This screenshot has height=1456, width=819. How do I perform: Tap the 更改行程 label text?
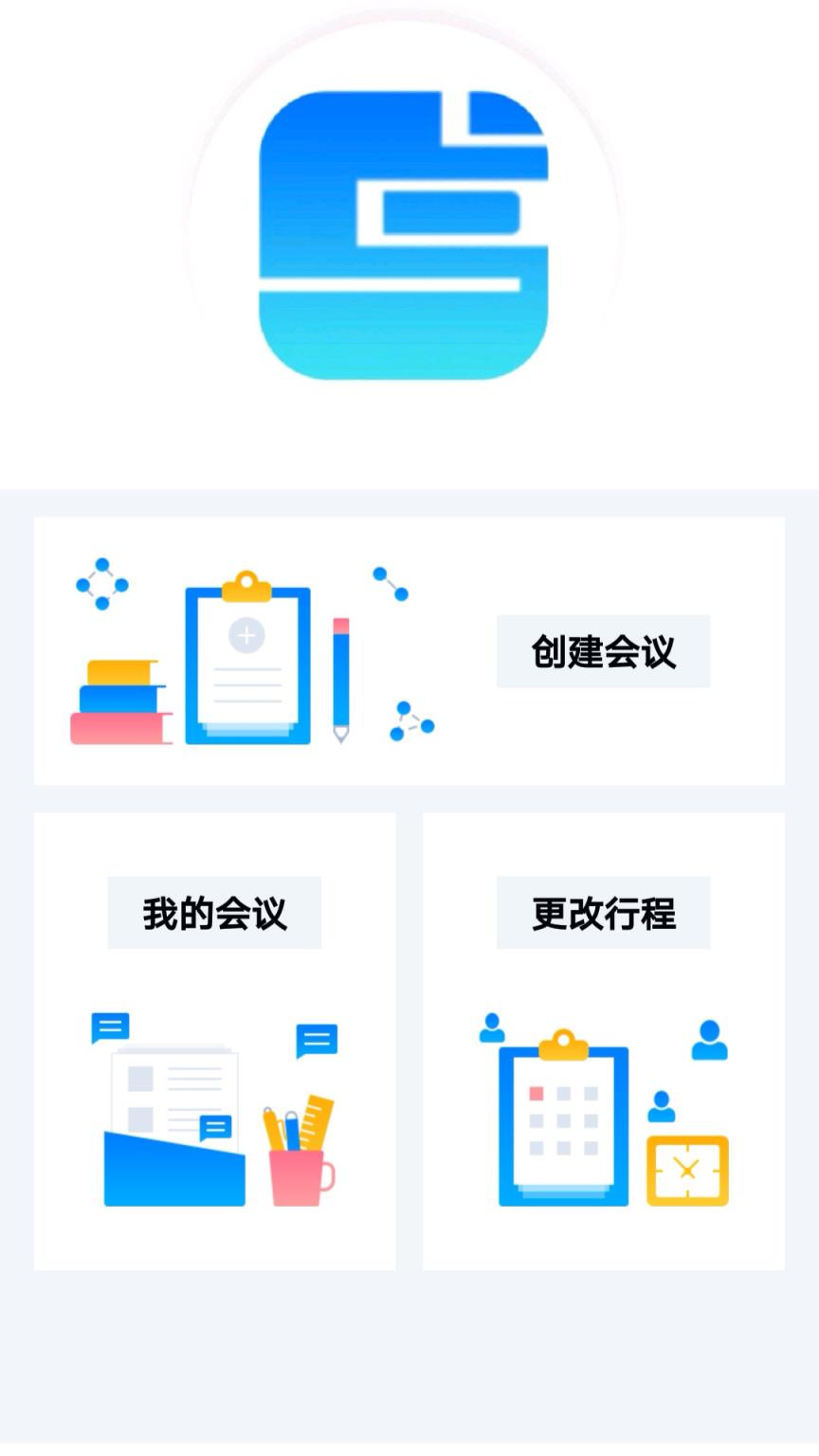pos(604,911)
